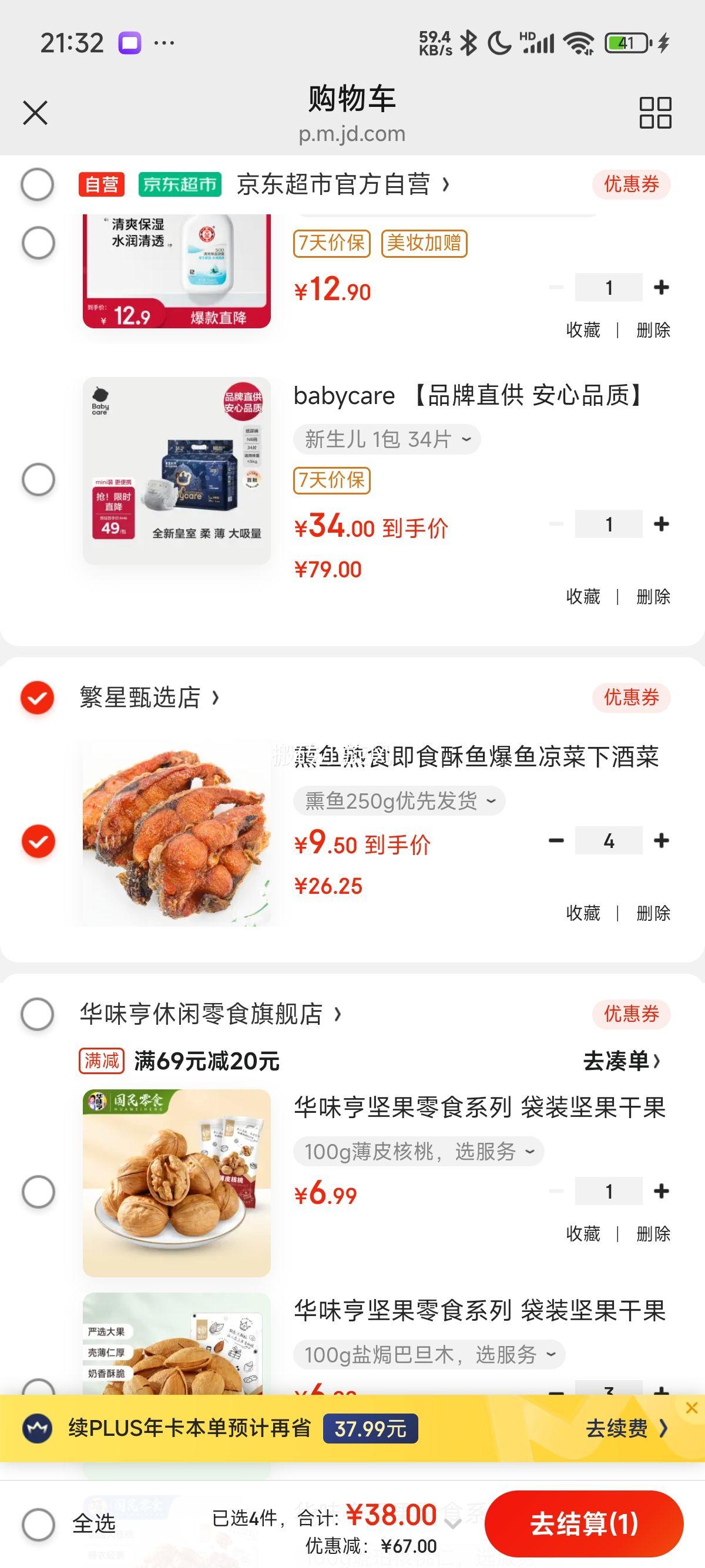The width and height of the screenshot is (705, 1568).
Task: Select all 京东超市官方自营 items
Action: pyautogui.click(x=37, y=184)
